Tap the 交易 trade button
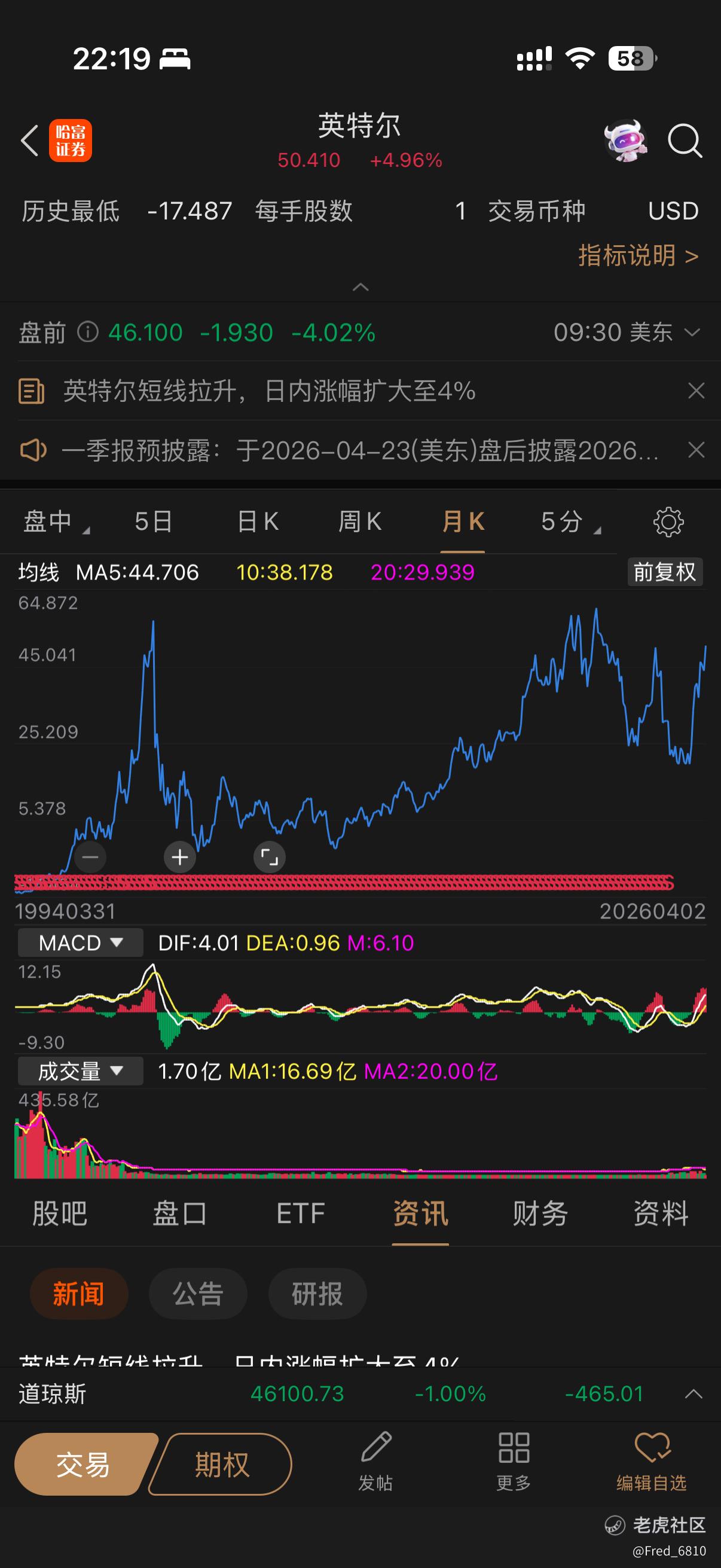 (83, 1465)
